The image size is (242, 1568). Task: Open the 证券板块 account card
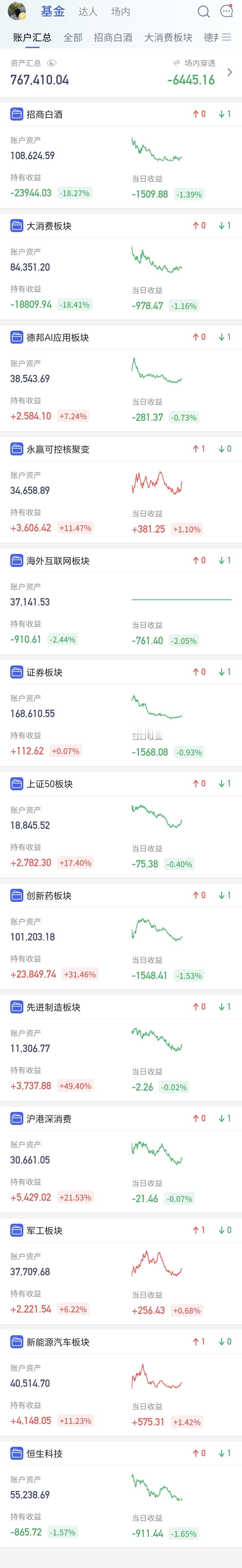pos(121,713)
